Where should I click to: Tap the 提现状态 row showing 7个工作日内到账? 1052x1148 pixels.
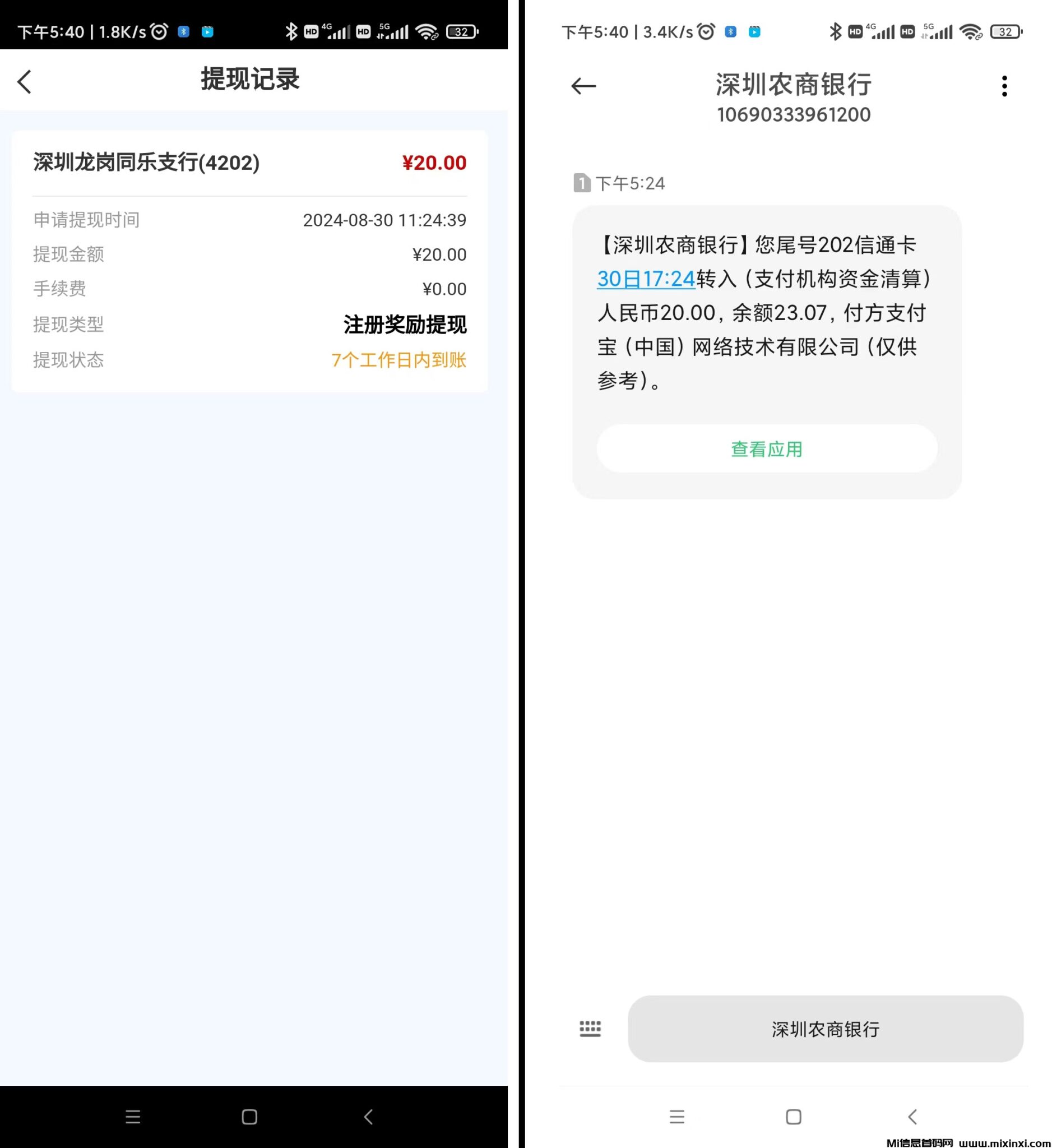click(249, 360)
